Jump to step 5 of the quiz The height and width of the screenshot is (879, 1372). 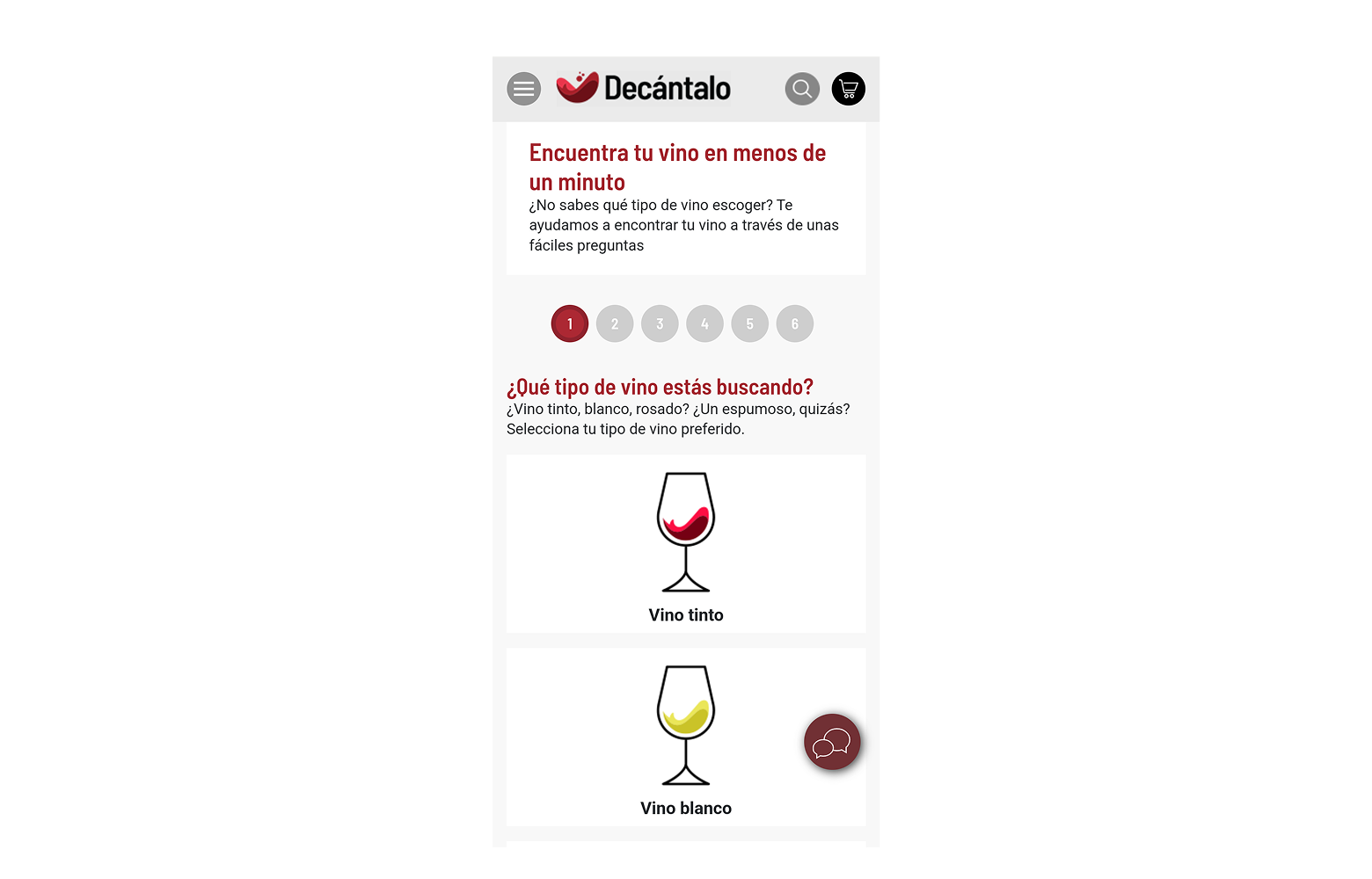(x=749, y=323)
